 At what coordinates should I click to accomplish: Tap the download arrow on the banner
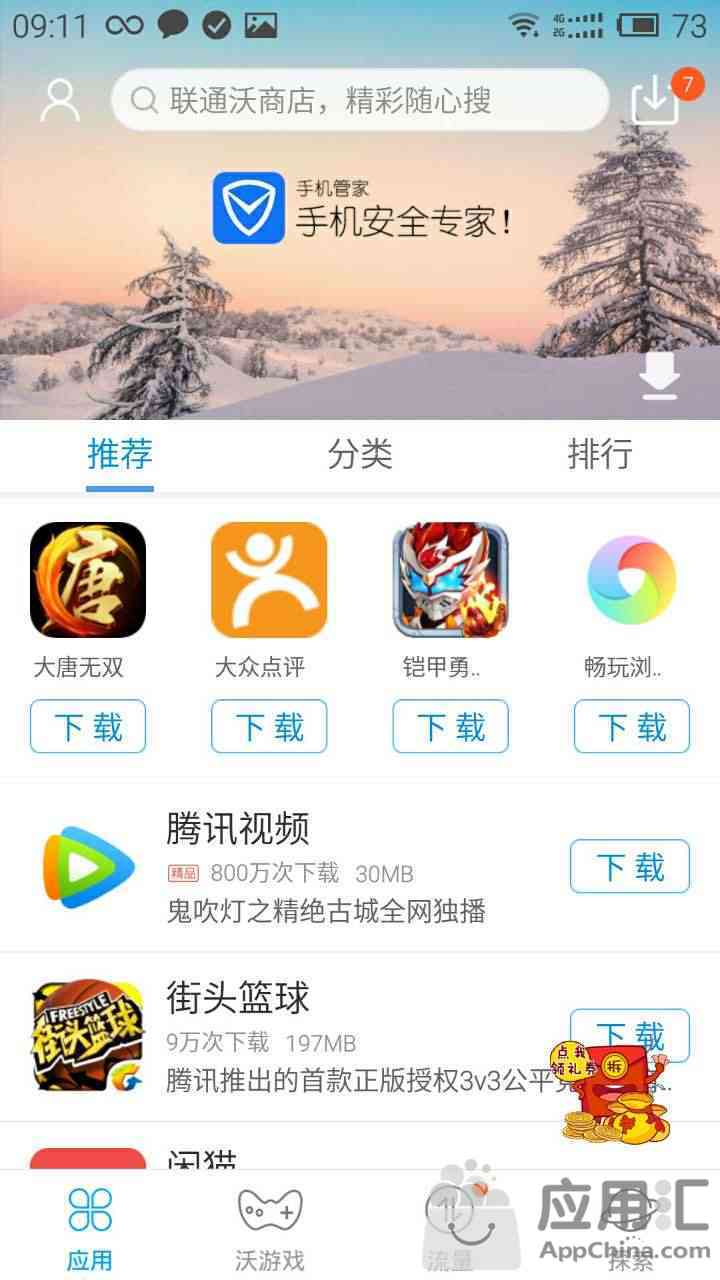(659, 376)
